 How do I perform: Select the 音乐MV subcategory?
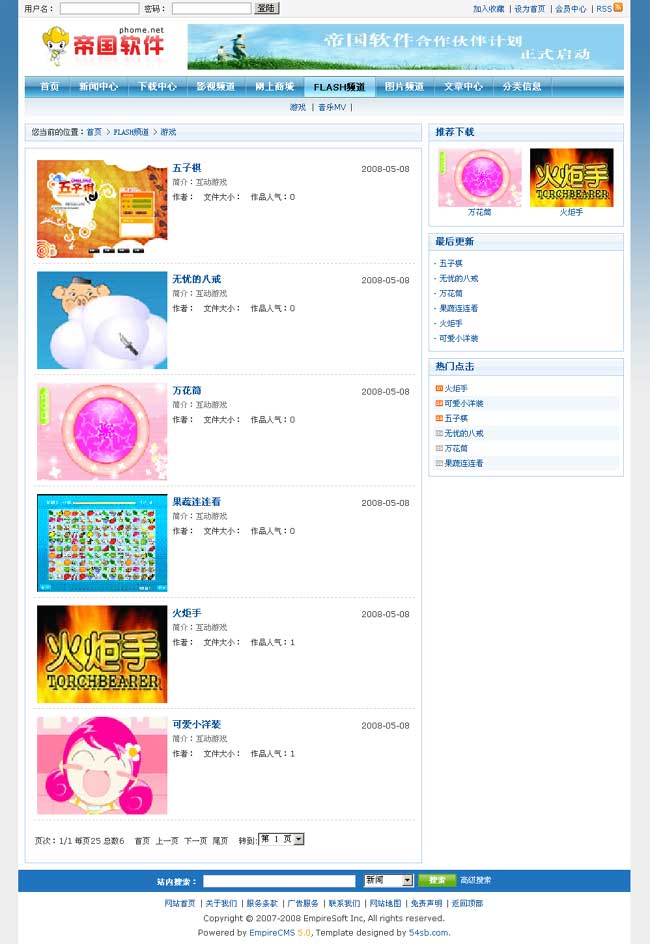pos(332,107)
